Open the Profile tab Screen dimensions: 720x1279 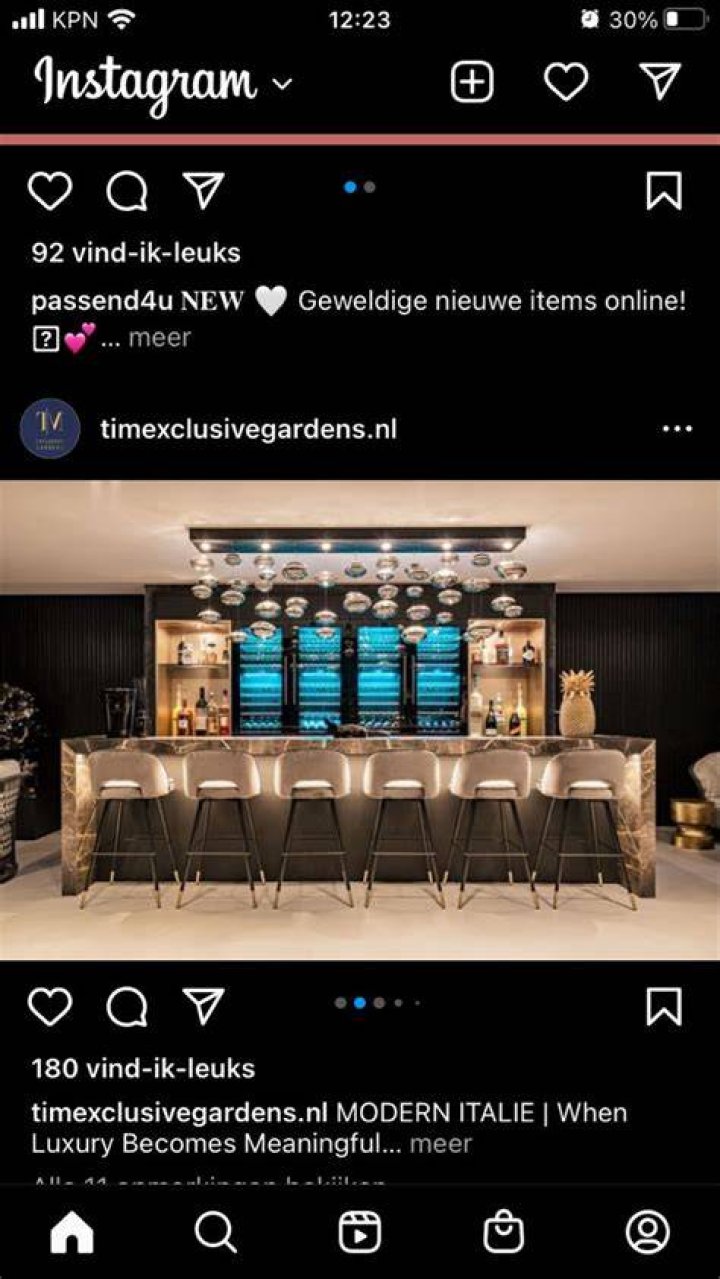point(648,1233)
